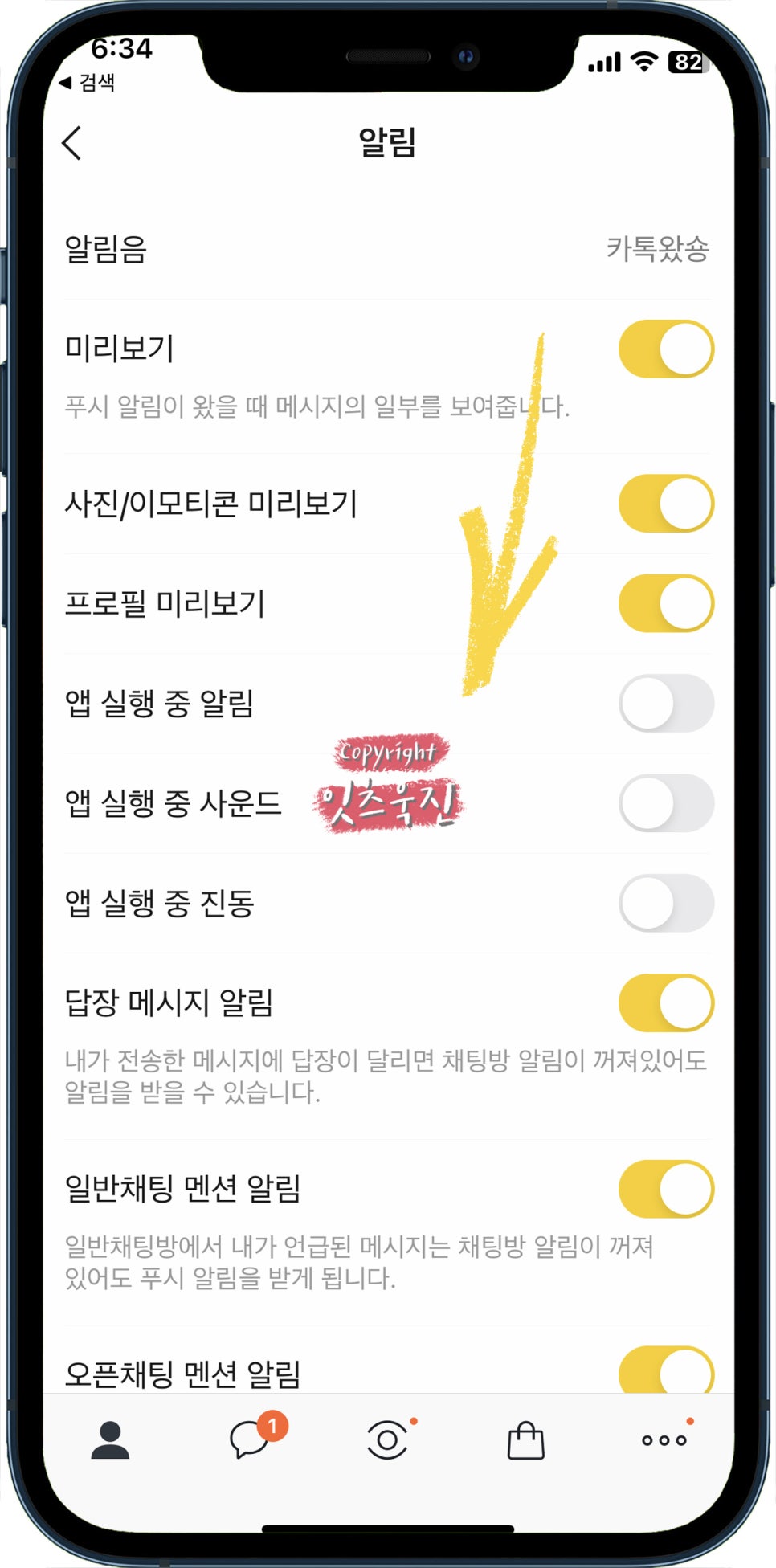
Task: Toggle 오픈채팅 멘션 알림 switch
Action: coord(666,1370)
